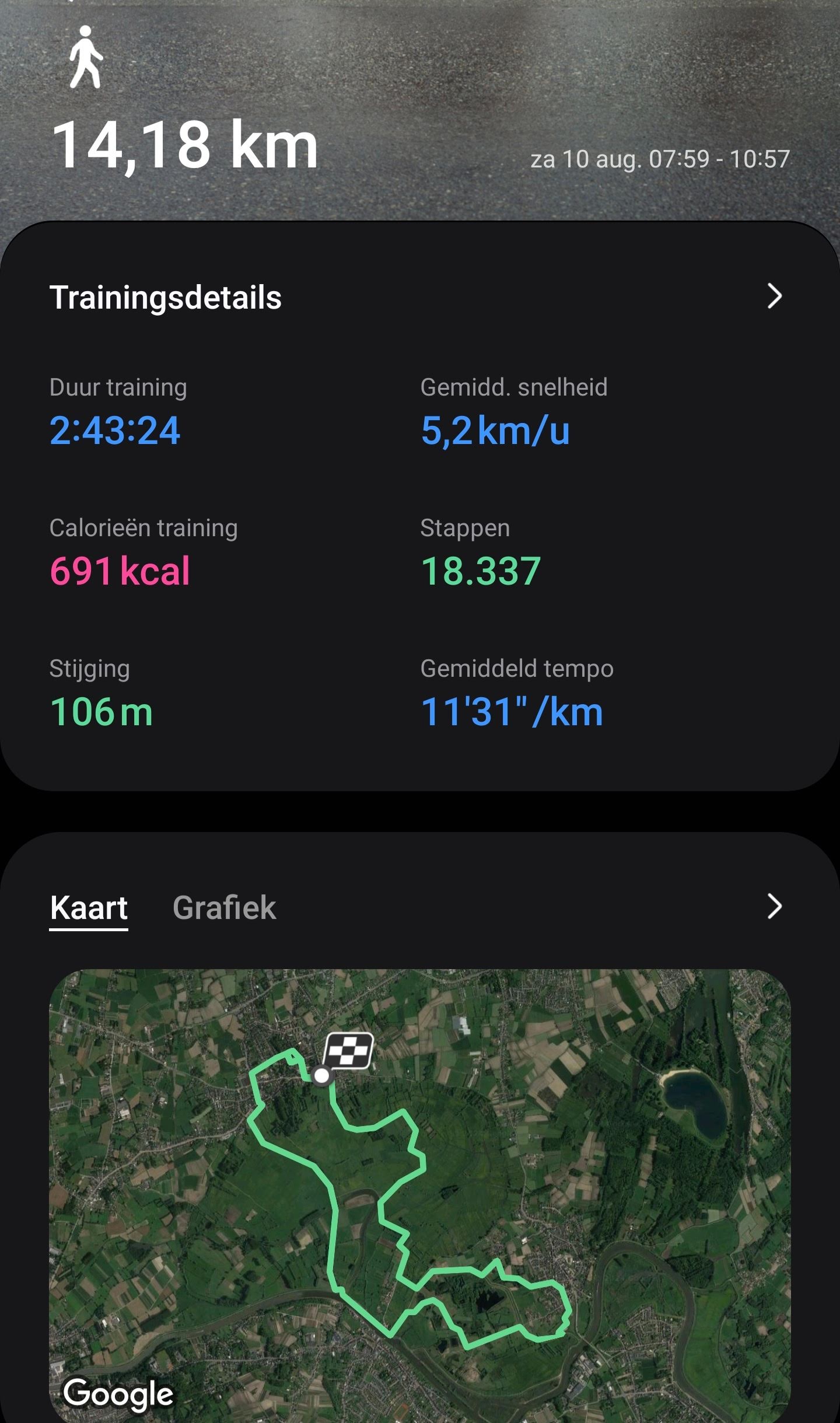Open the Trainingsdetails chevron
This screenshot has height=1423, width=840.
click(774, 296)
